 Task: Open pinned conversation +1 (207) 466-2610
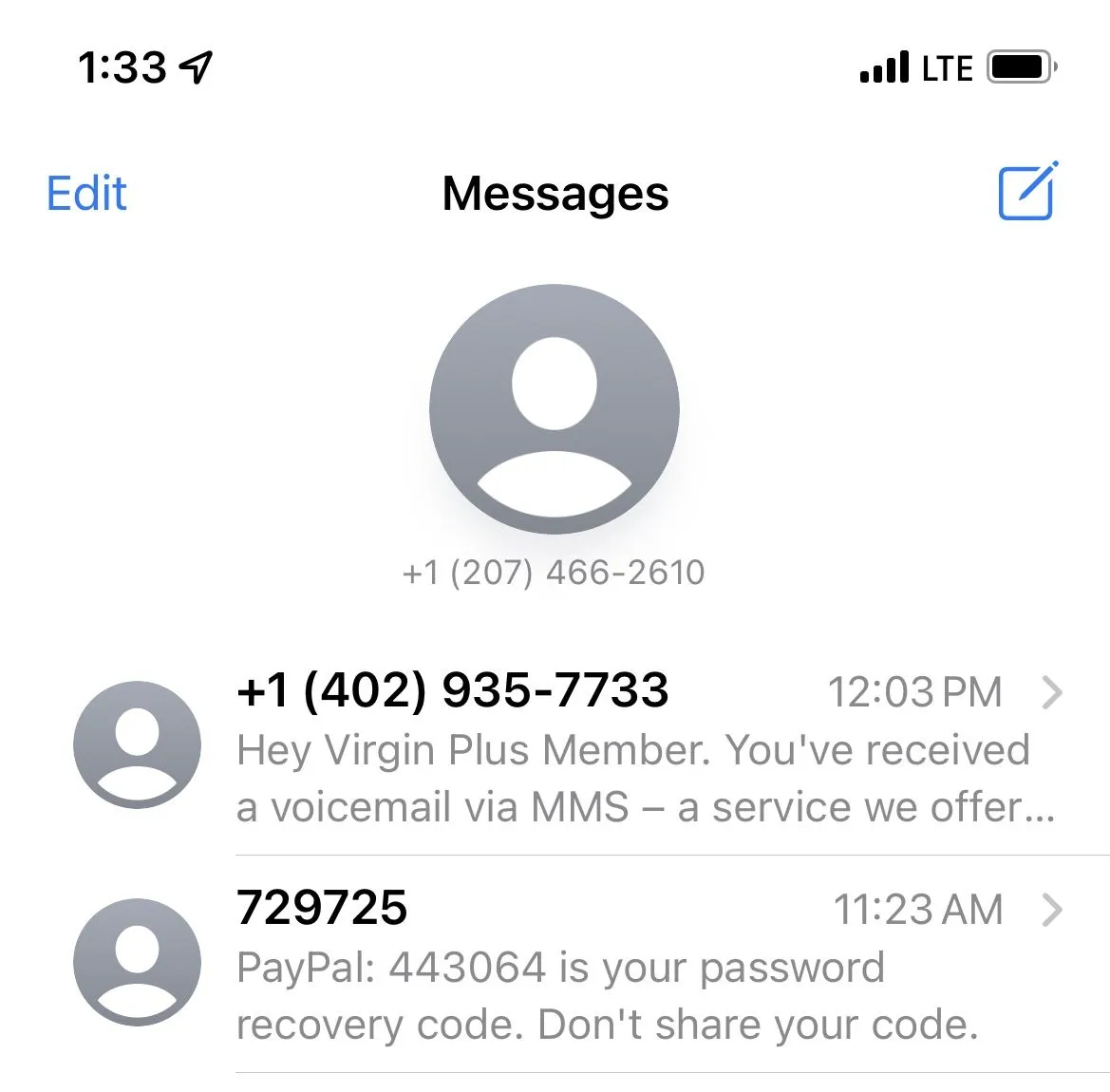pyautogui.click(x=554, y=409)
